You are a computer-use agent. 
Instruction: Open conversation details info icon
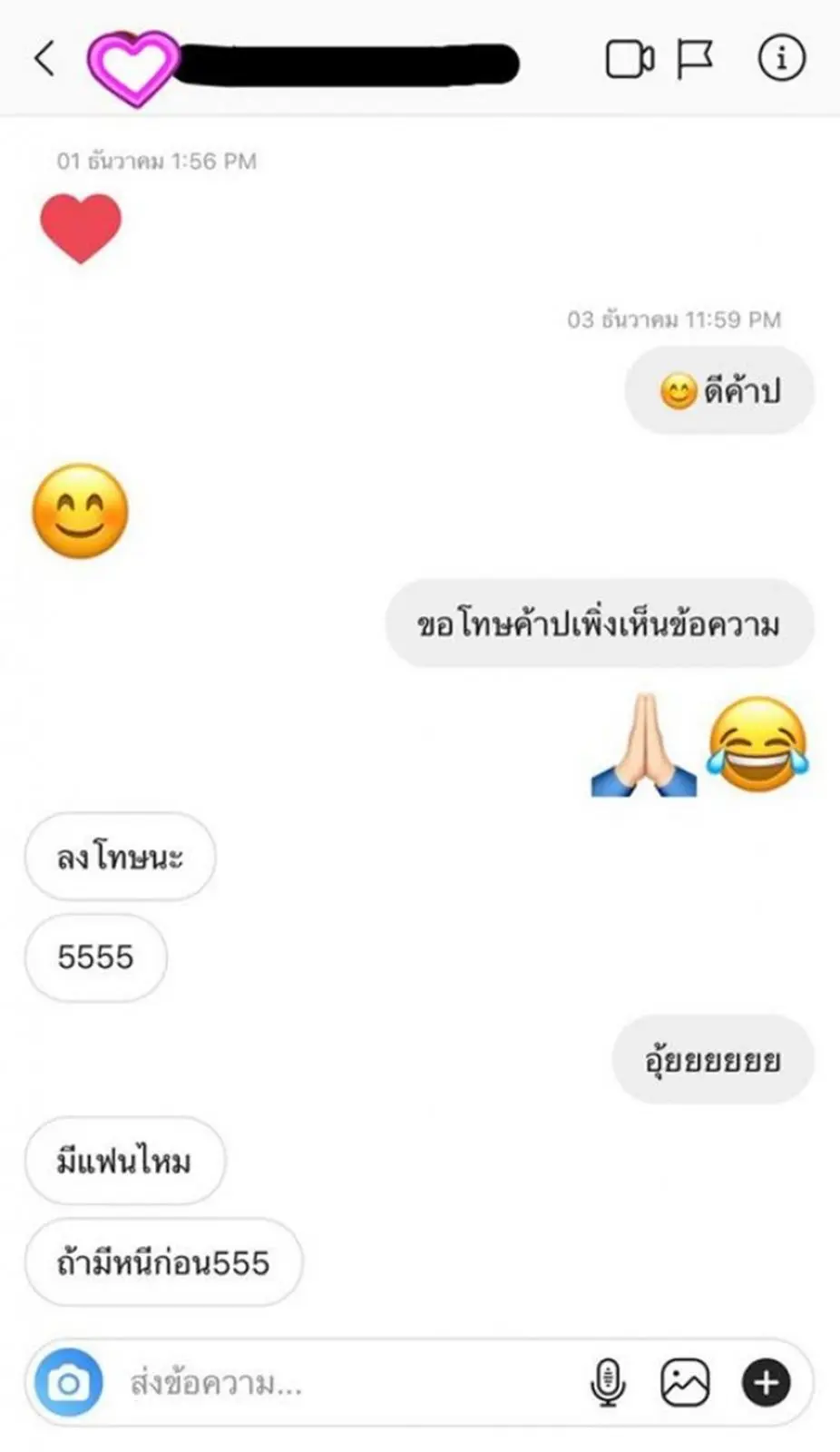click(781, 59)
